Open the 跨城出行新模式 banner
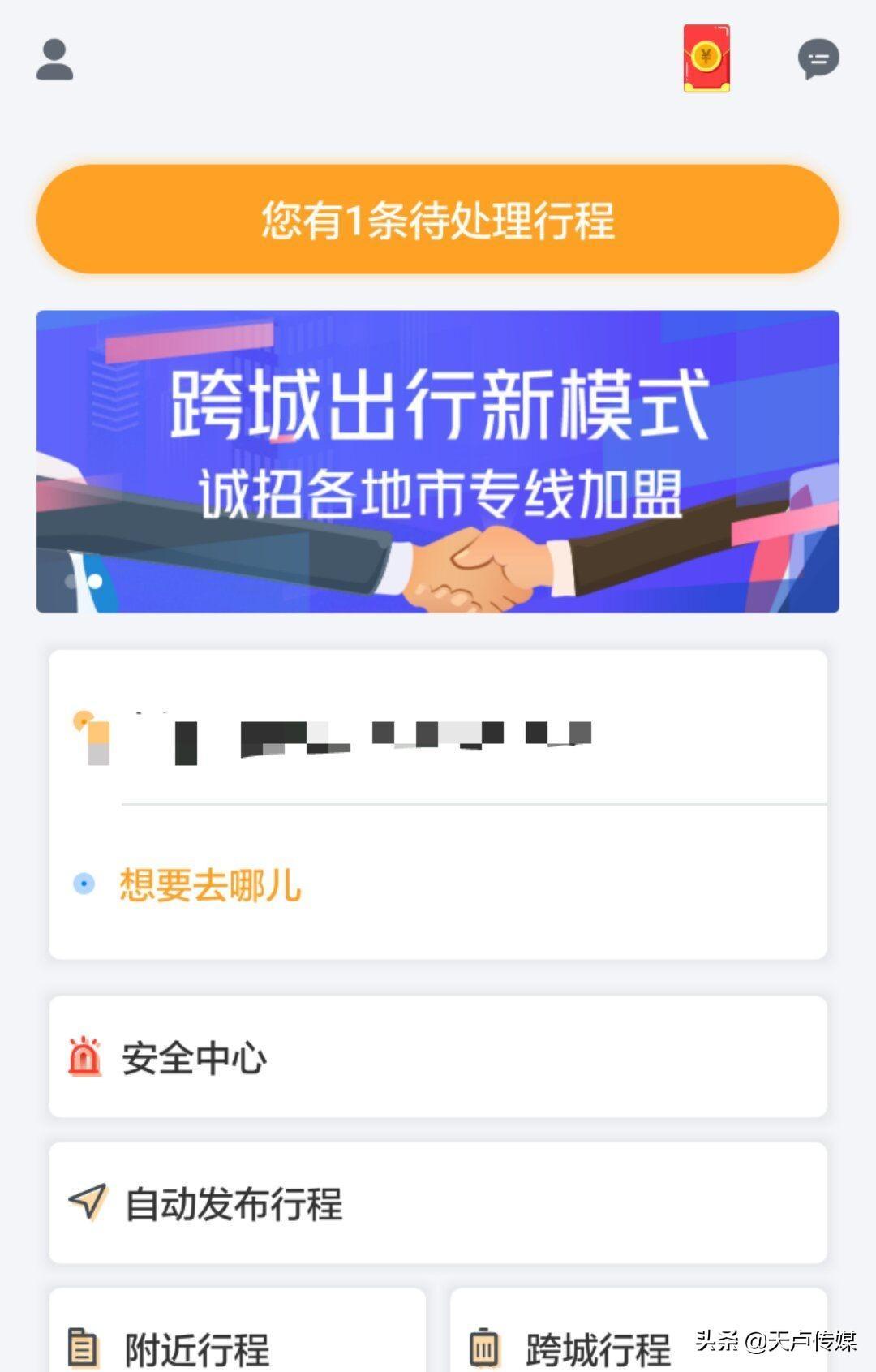This screenshot has width=876, height=1372. [x=438, y=461]
